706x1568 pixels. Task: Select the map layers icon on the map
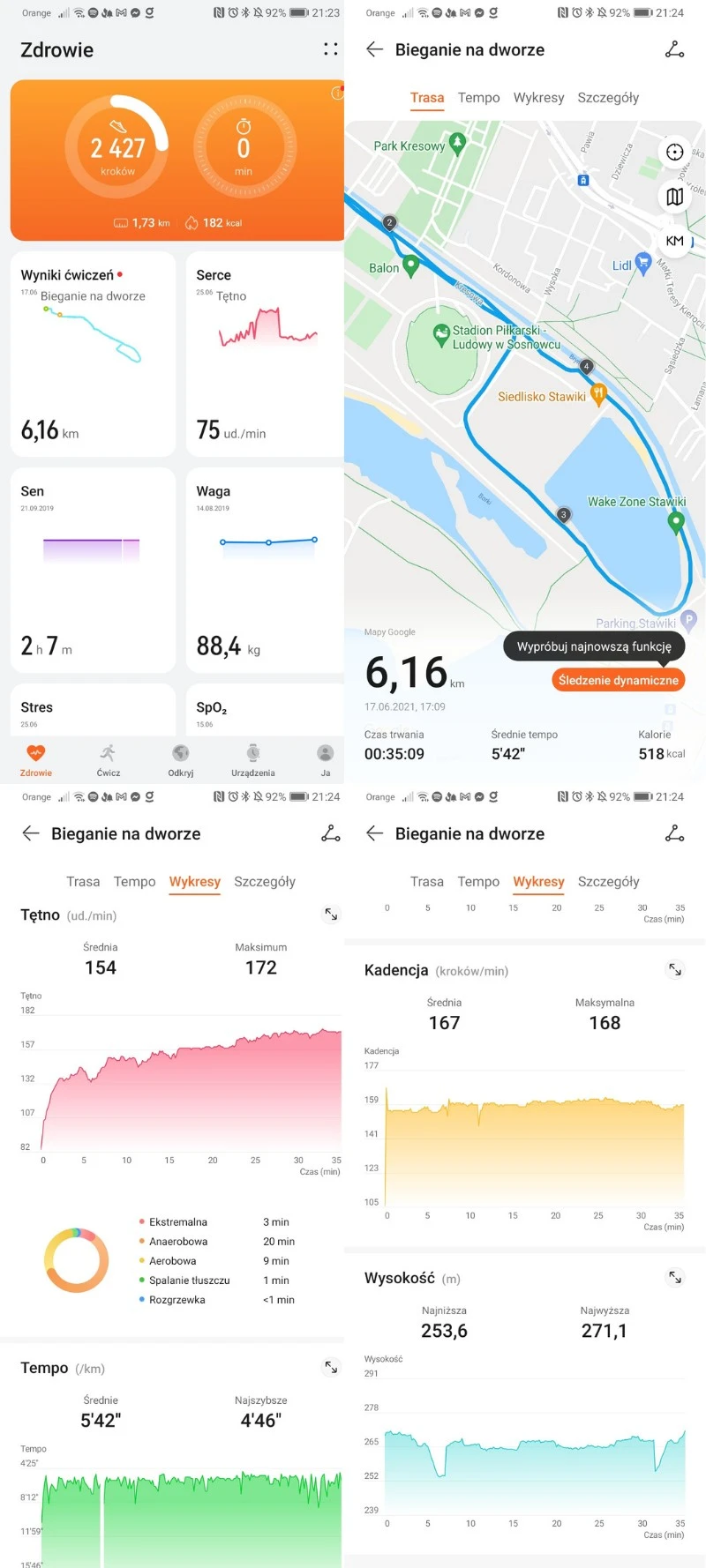click(x=675, y=196)
